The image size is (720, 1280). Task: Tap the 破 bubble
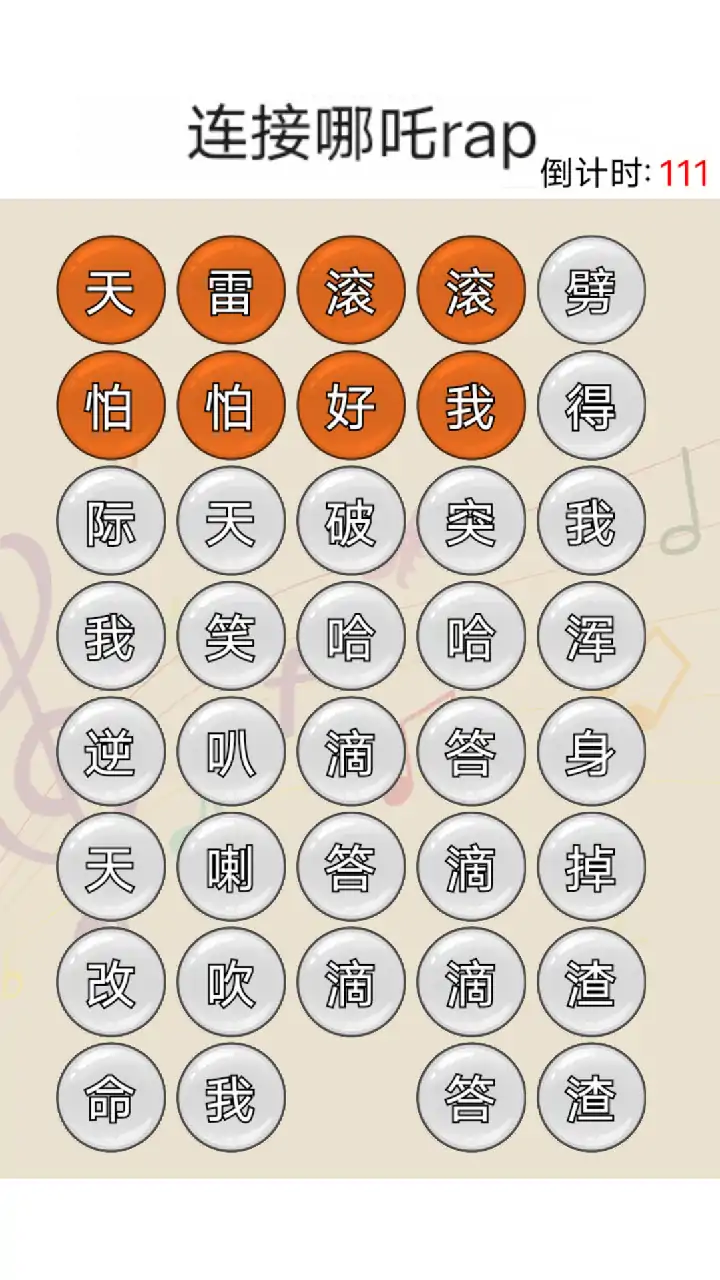pyautogui.click(x=351, y=521)
